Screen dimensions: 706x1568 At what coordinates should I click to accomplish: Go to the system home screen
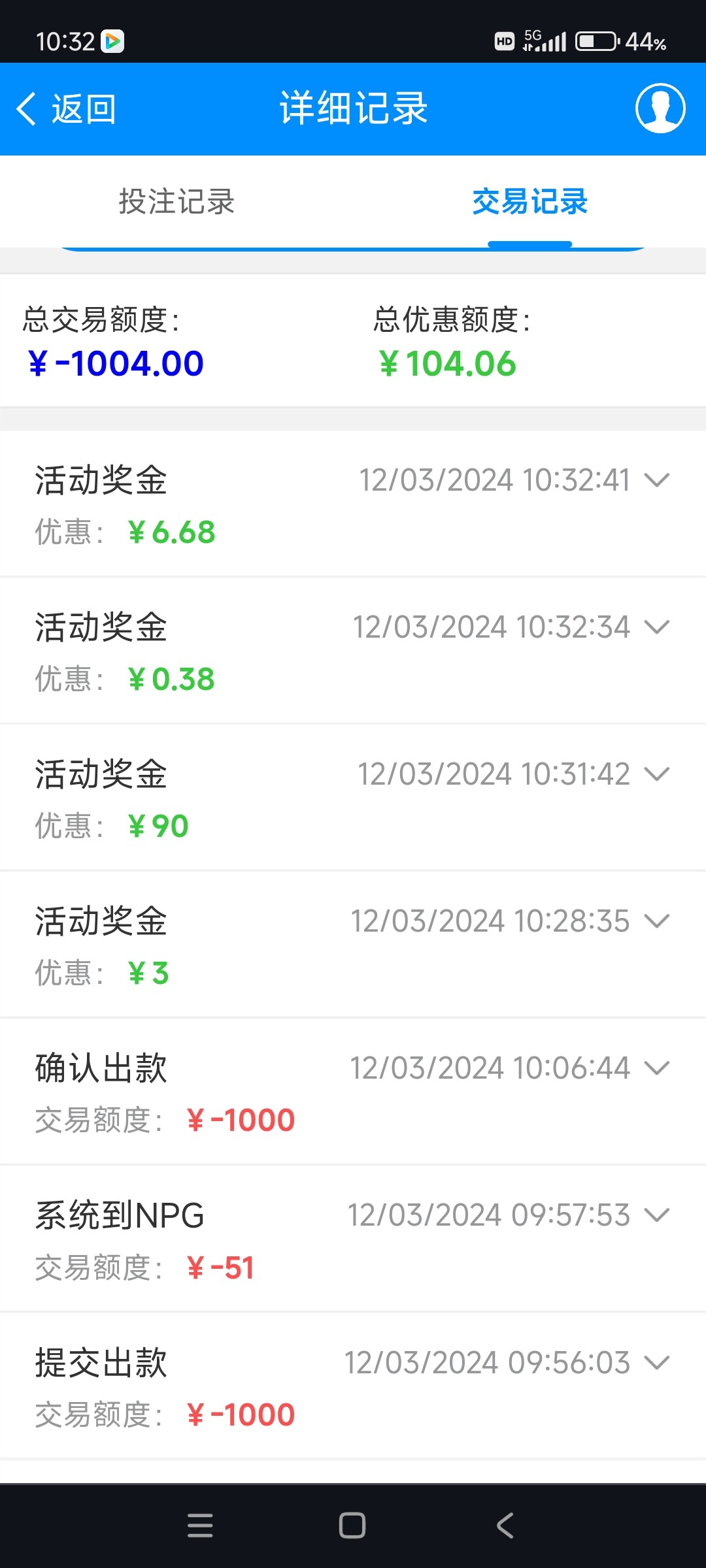pyautogui.click(x=352, y=1526)
